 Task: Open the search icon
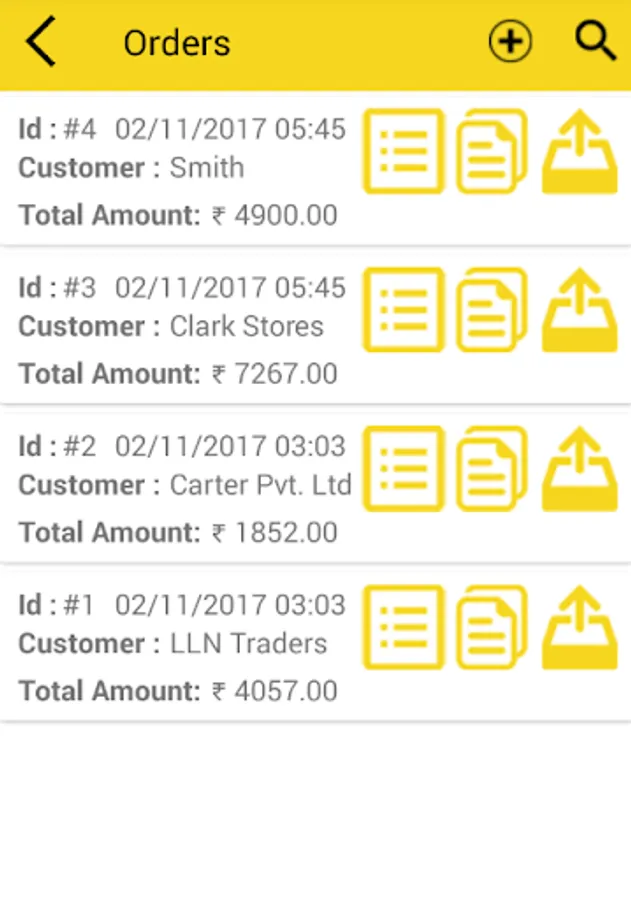point(595,42)
